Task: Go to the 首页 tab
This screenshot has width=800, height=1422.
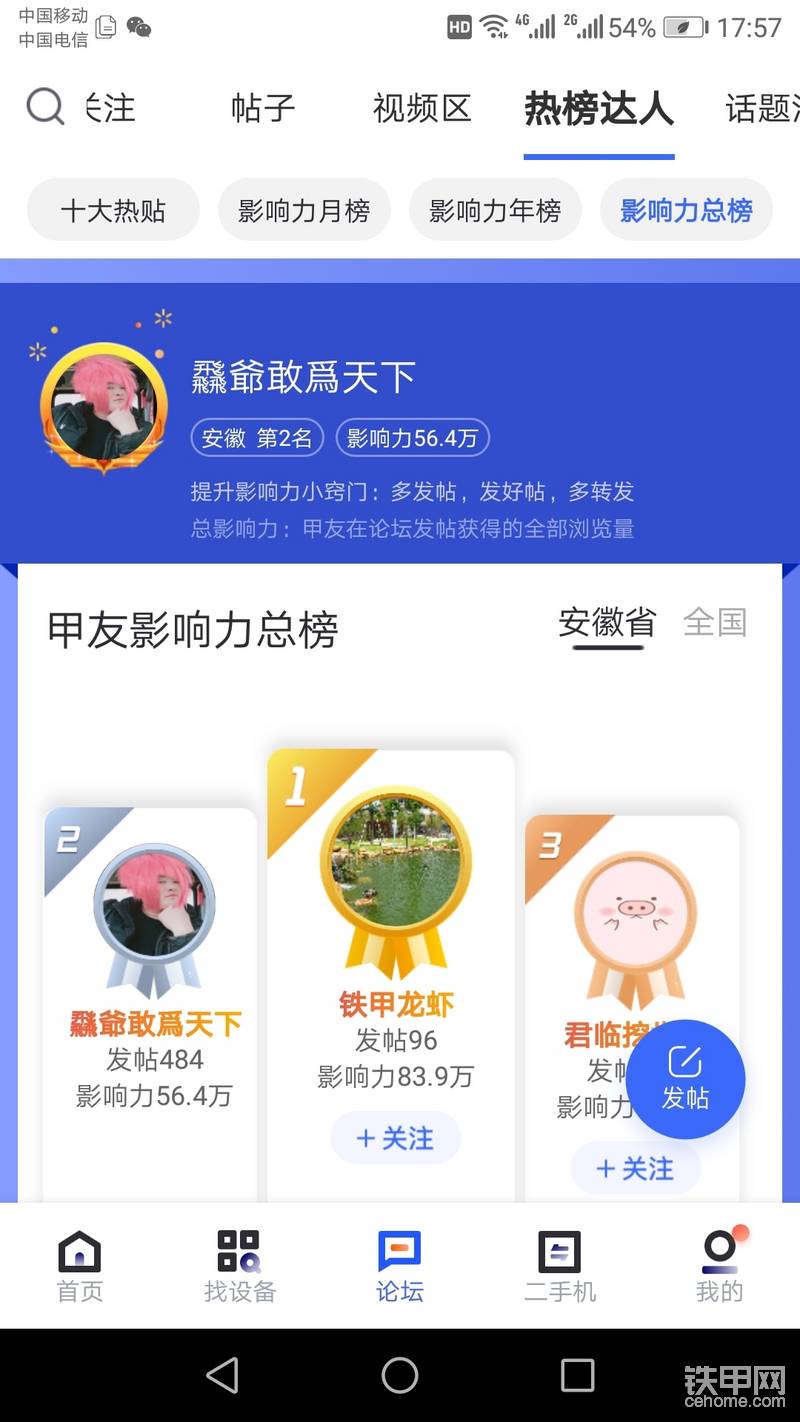Action: pyautogui.click(x=80, y=1266)
